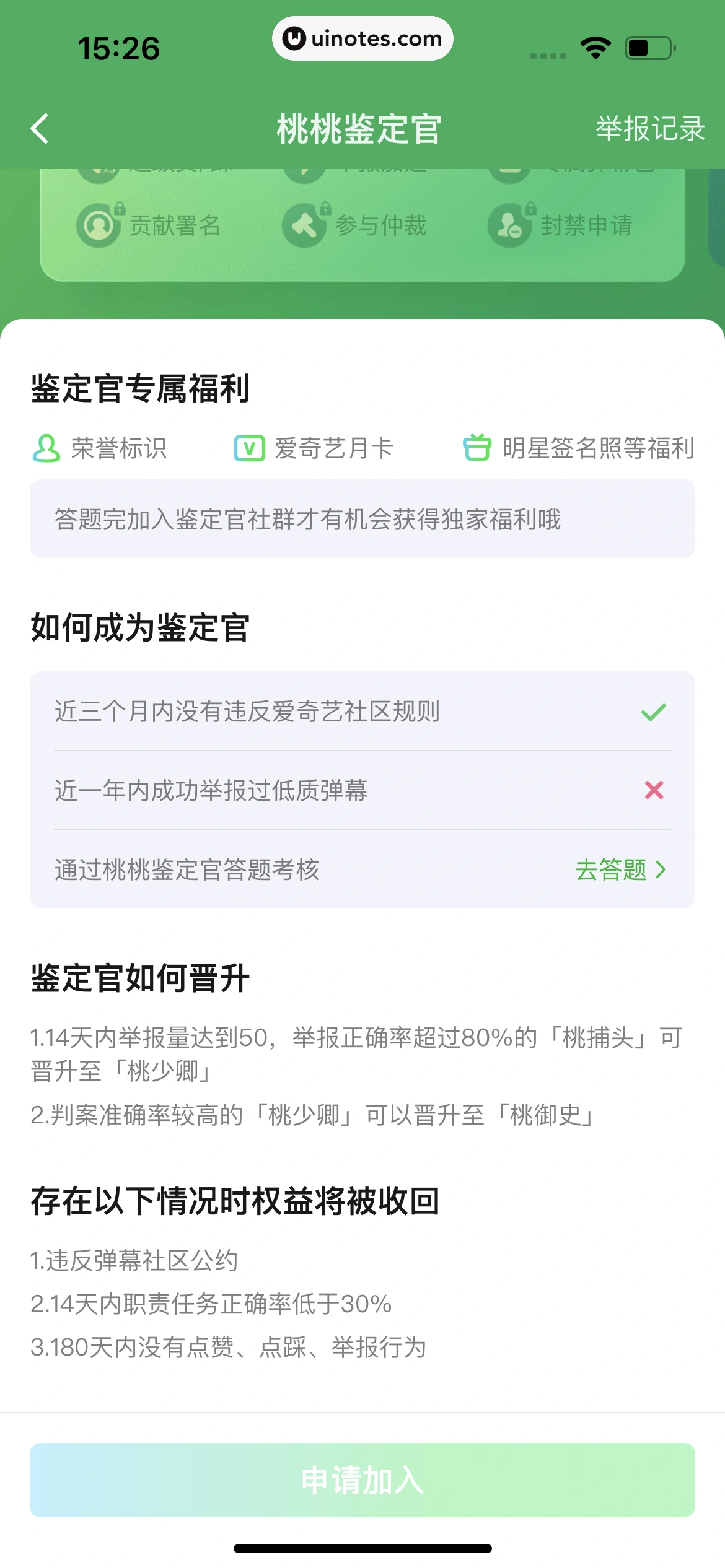Tap the gray banner about joining 鉴定官社群

click(x=362, y=520)
